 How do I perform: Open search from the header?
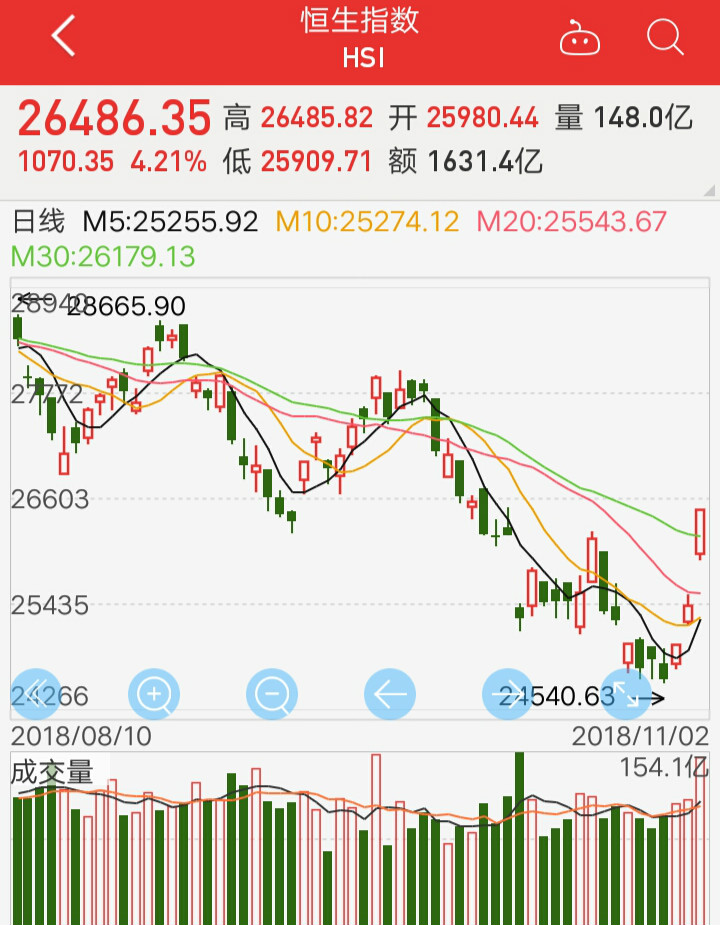pos(664,38)
